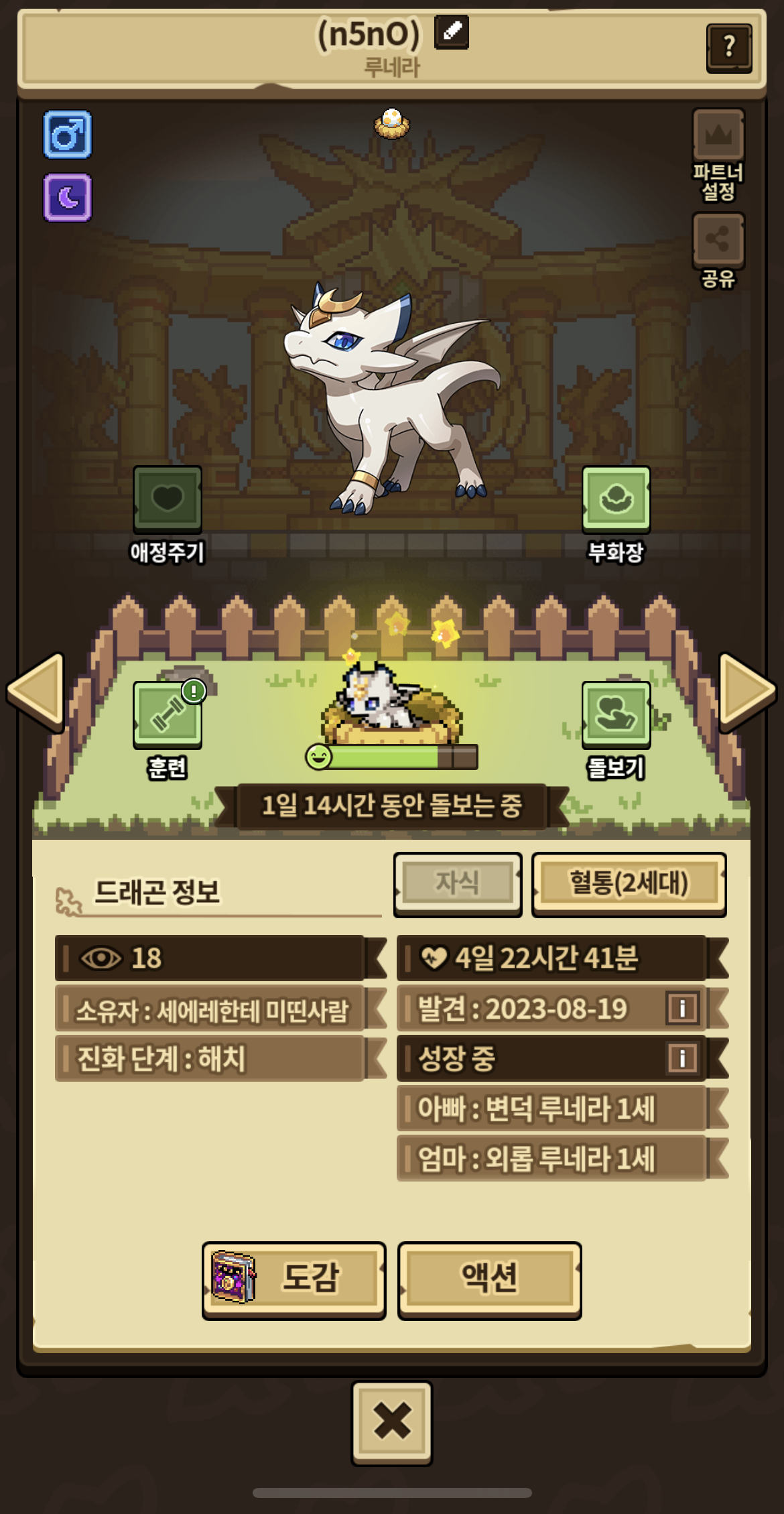Show info for 성장 중 status

coord(682,1058)
